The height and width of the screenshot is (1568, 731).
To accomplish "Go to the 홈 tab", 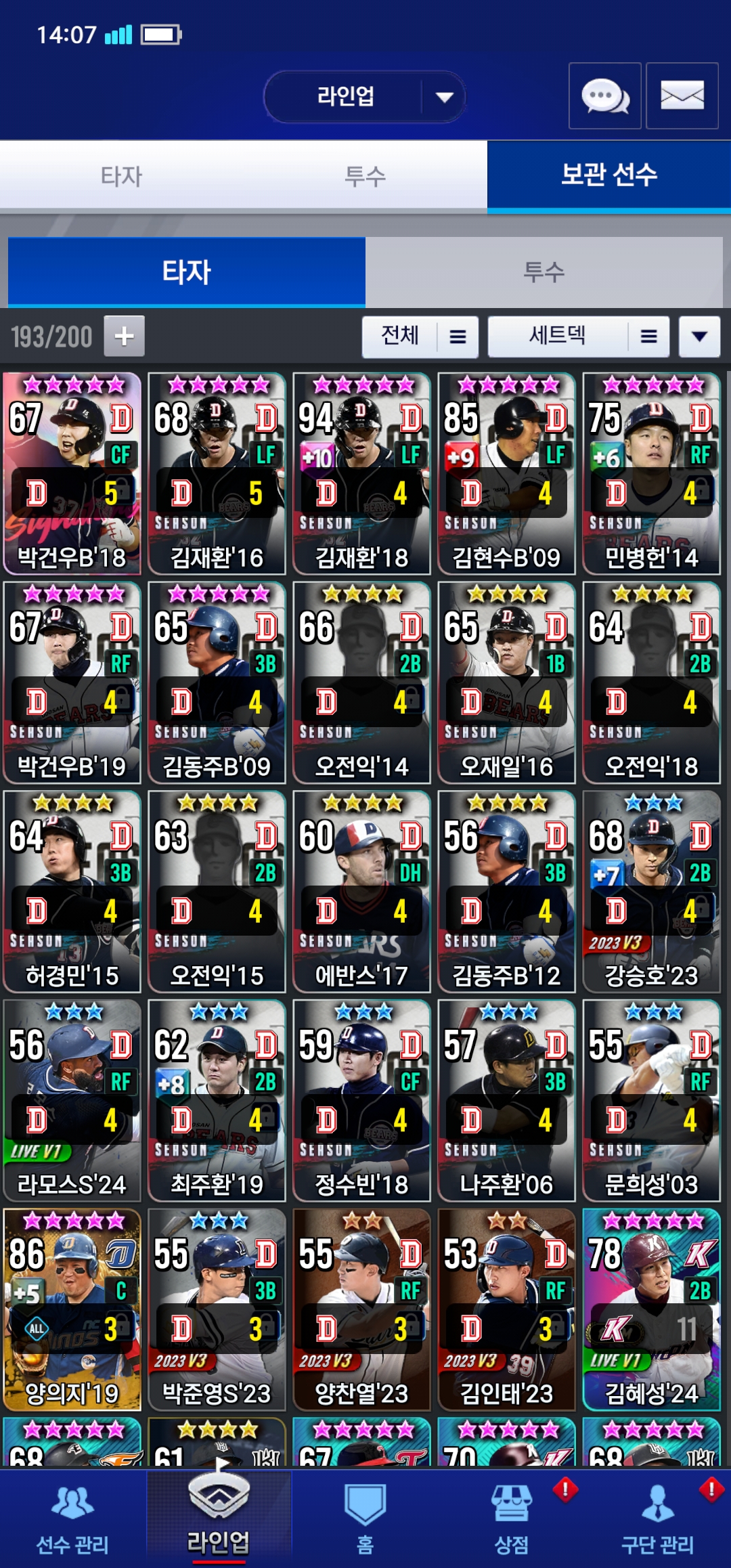I will (x=365, y=1519).
